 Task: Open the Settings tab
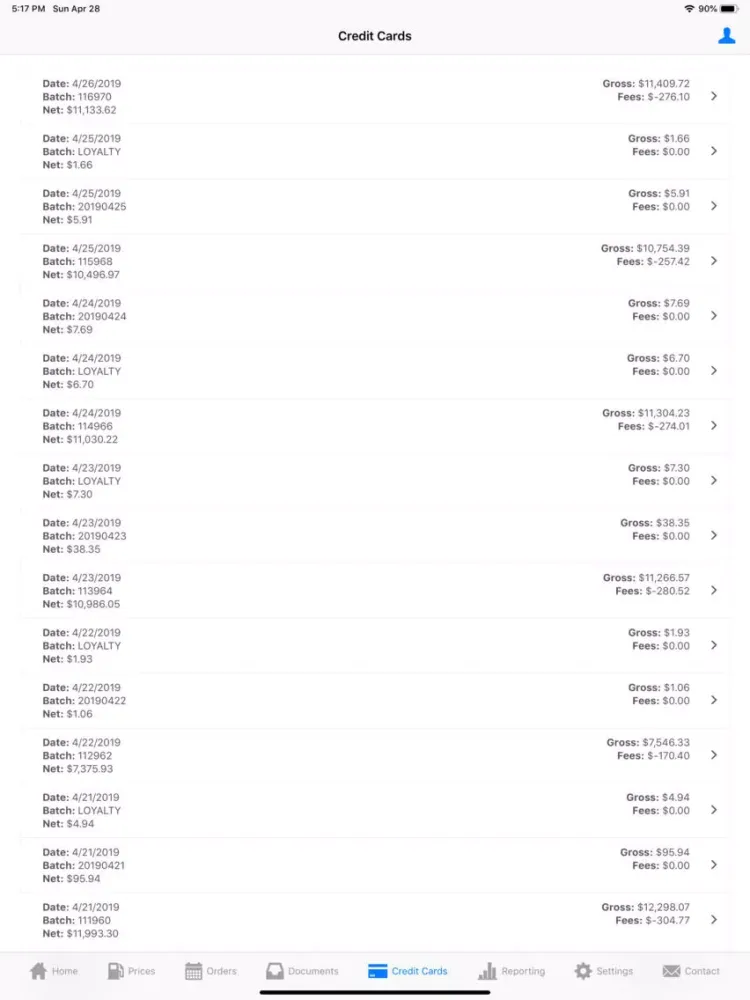pos(604,971)
